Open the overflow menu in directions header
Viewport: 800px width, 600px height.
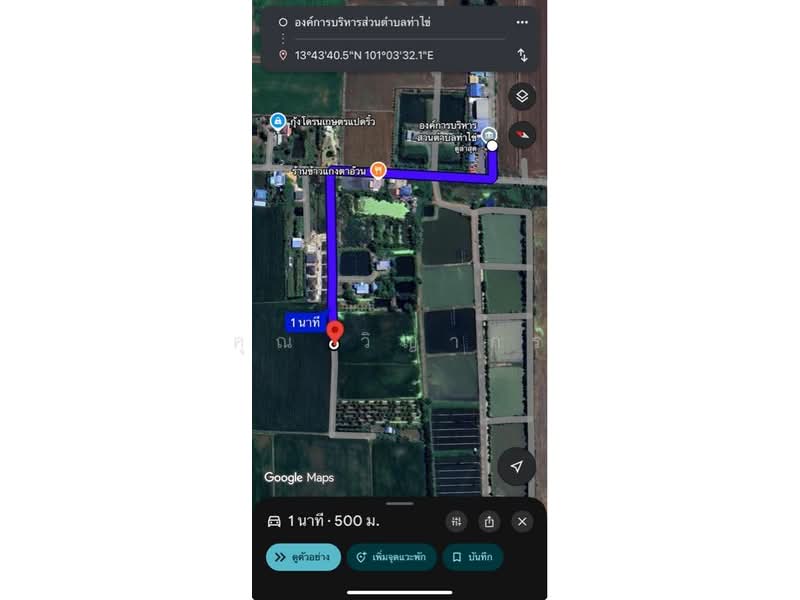pyautogui.click(x=522, y=22)
